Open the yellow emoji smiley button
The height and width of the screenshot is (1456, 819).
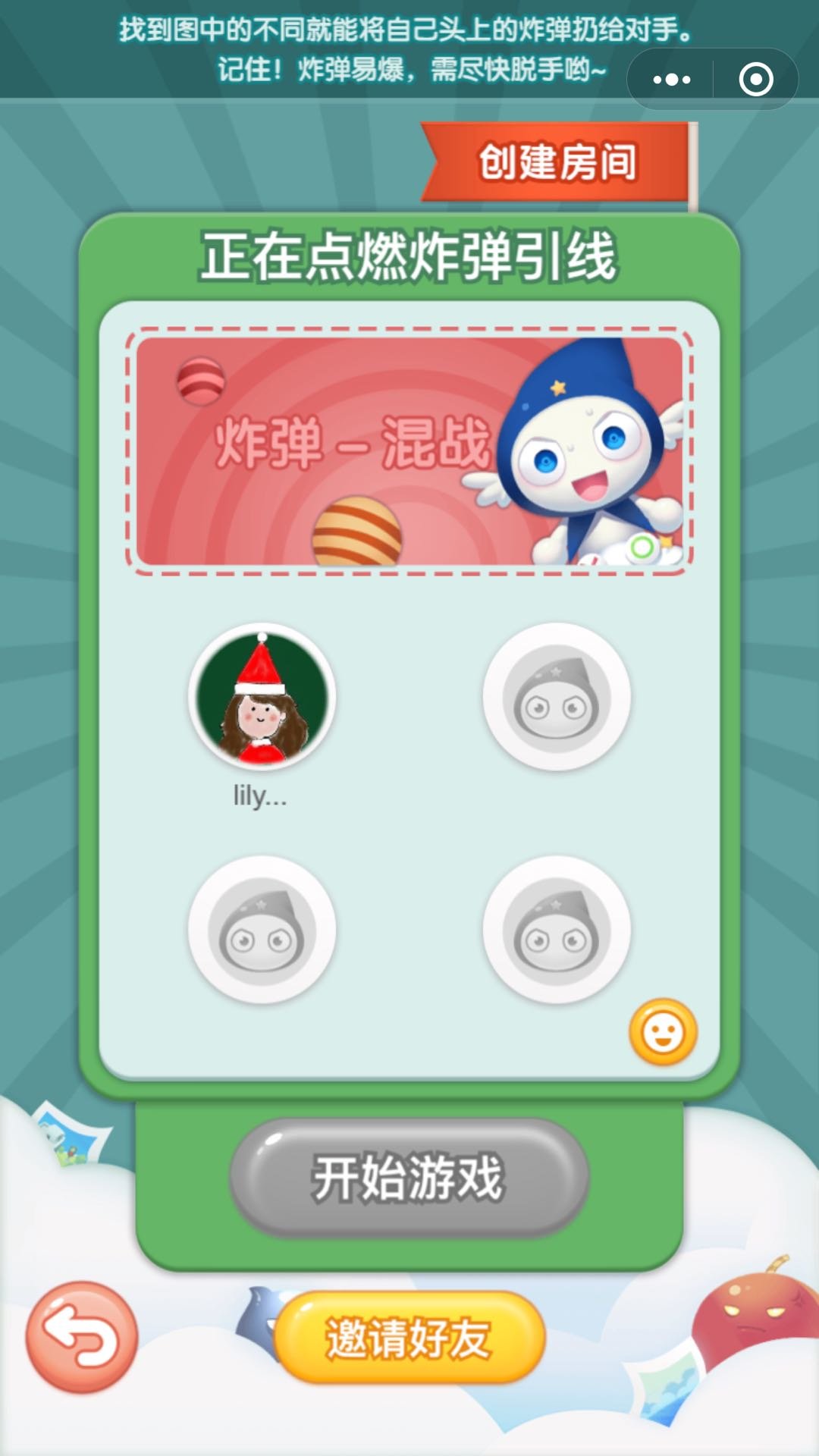tap(663, 1032)
